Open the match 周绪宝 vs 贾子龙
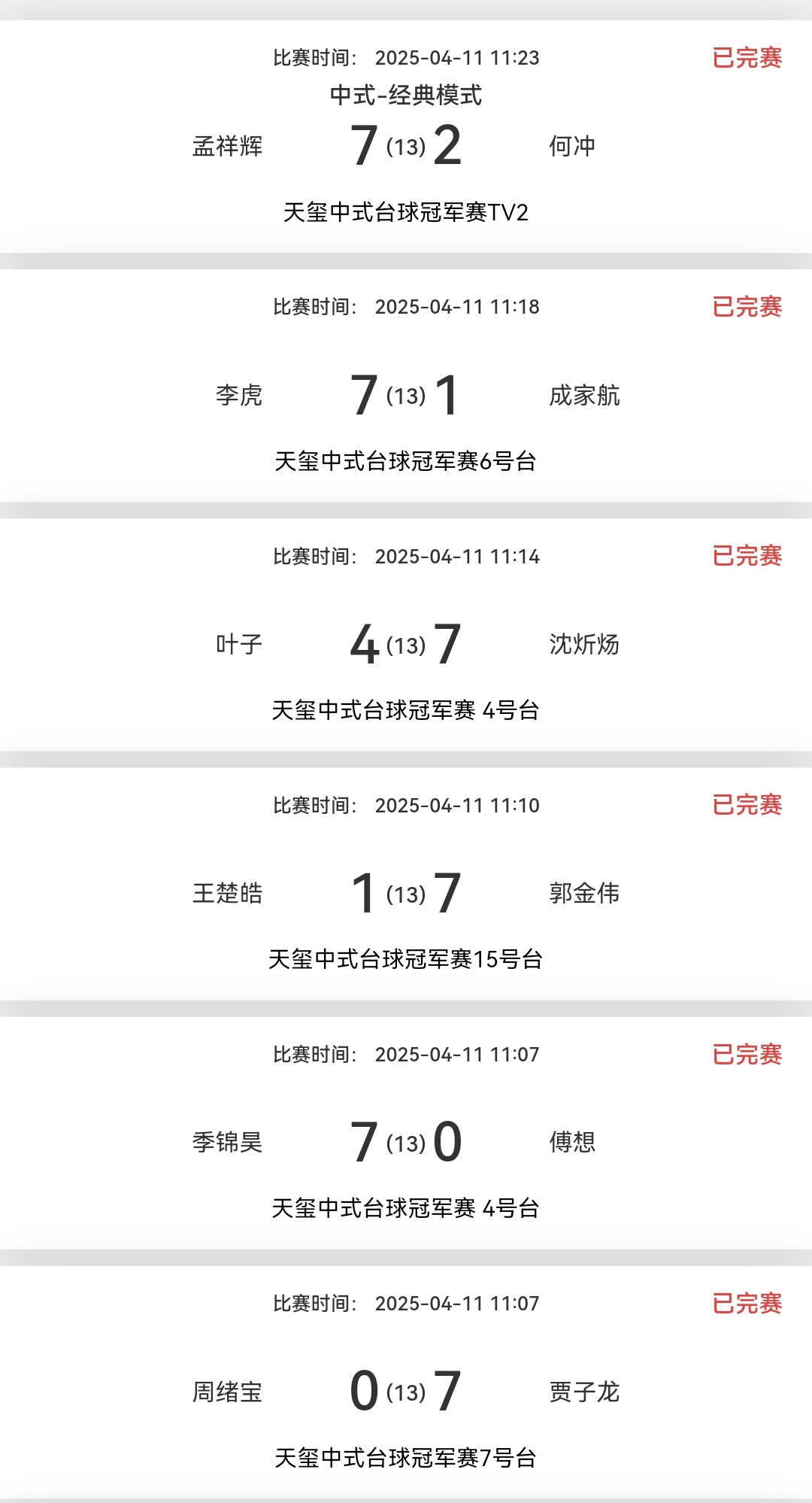 406,1391
